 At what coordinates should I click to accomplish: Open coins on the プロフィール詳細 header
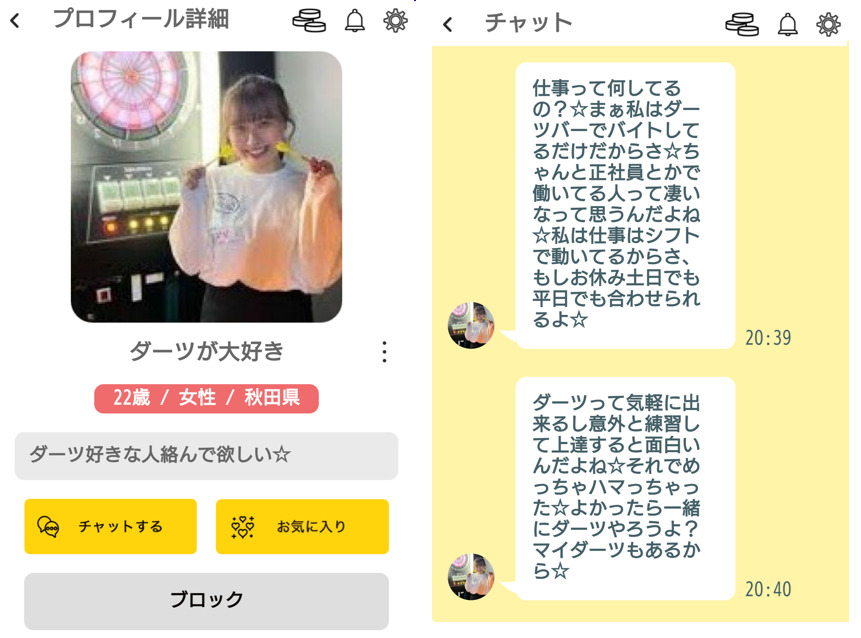click(x=309, y=20)
